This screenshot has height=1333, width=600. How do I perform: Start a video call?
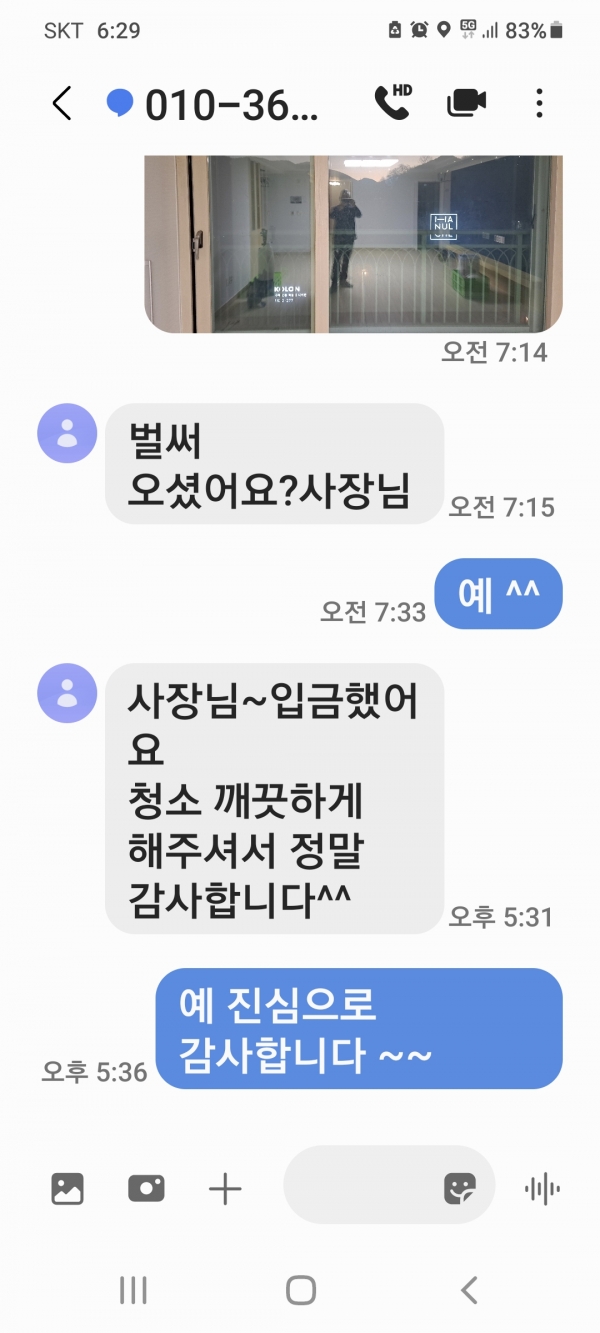(467, 102)
